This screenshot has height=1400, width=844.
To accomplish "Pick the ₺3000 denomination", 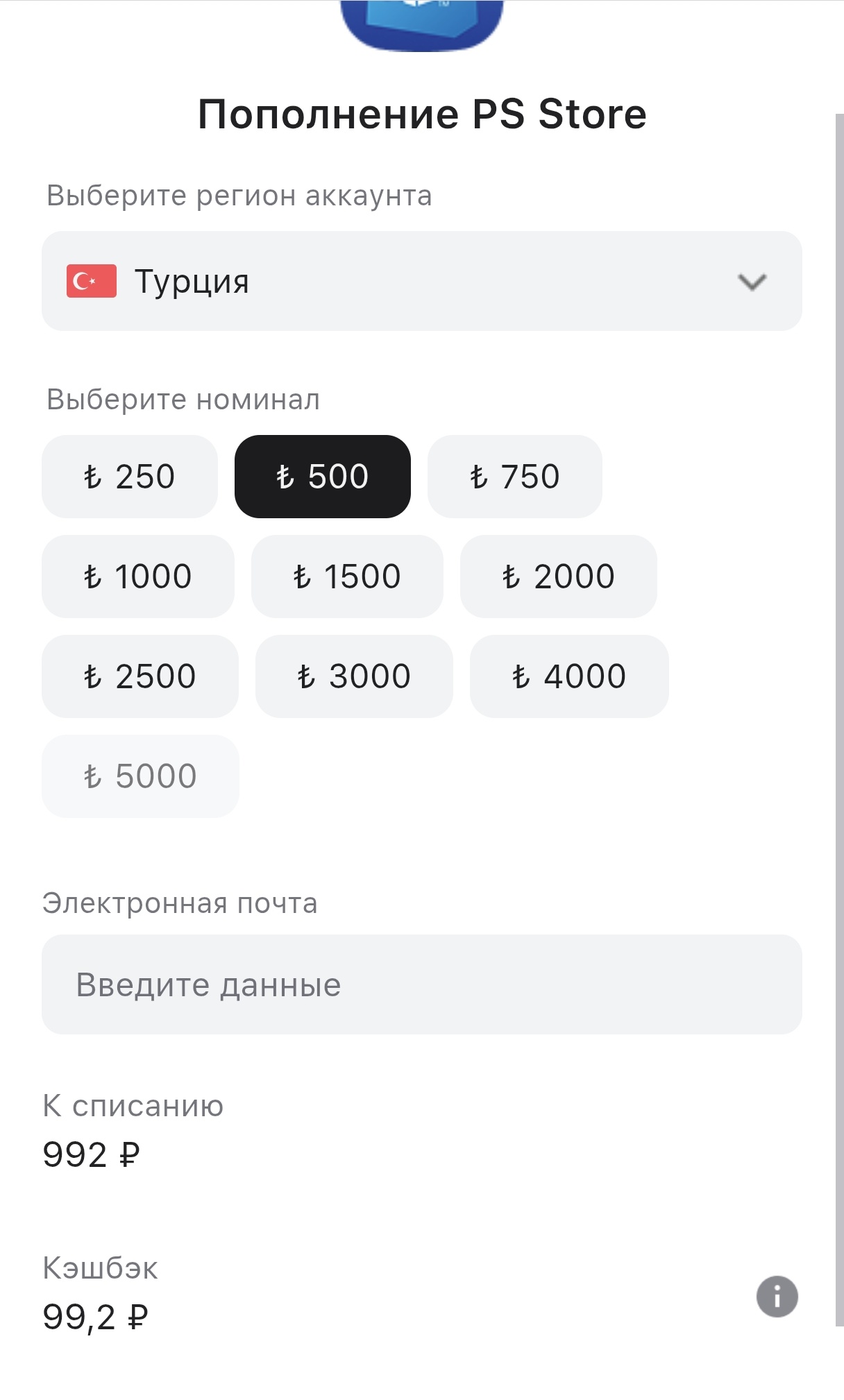I will [x=355, y=675].
